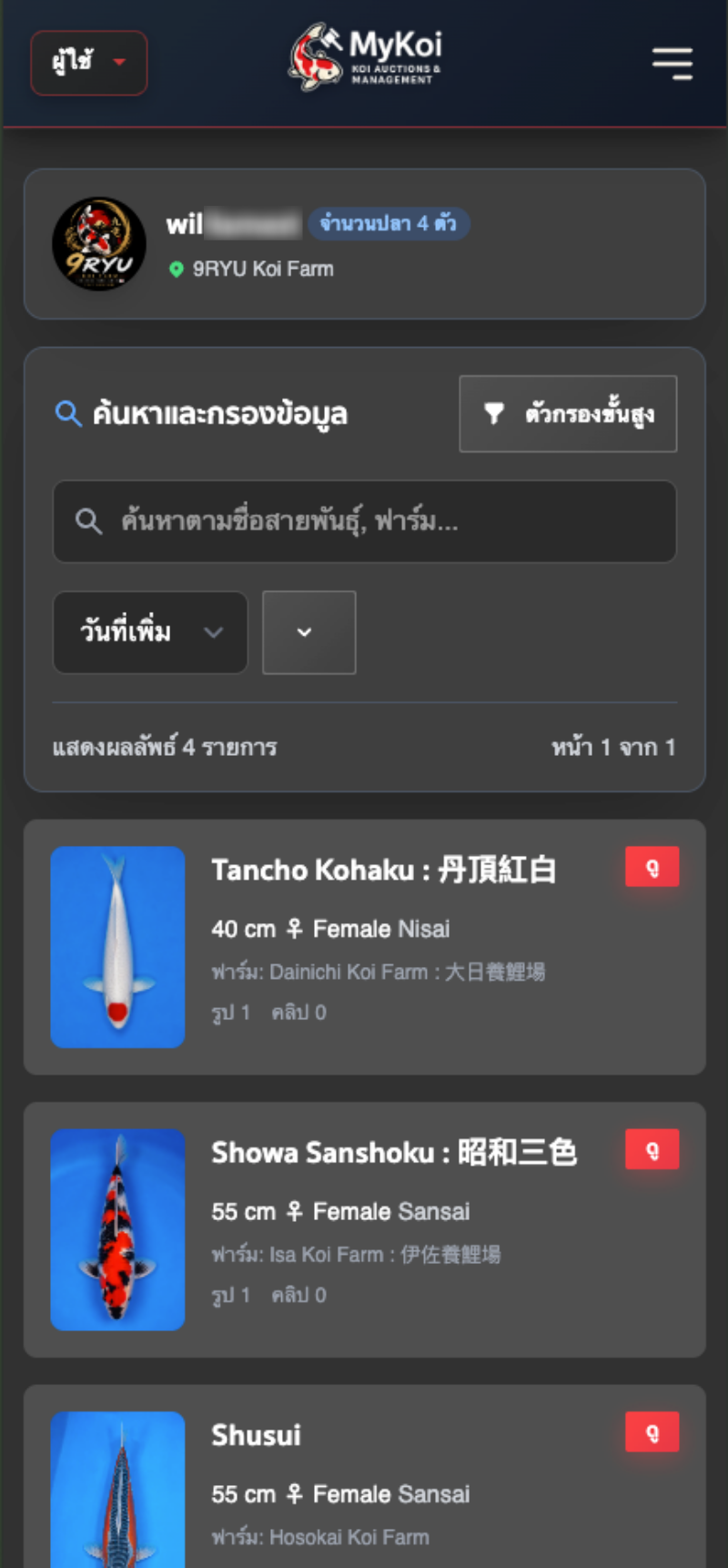Image resolution: width=728 pixels, height=1568 pixels.
Task: Tap the red badge on Tancho Kohaku
Action: pos(652,867)
